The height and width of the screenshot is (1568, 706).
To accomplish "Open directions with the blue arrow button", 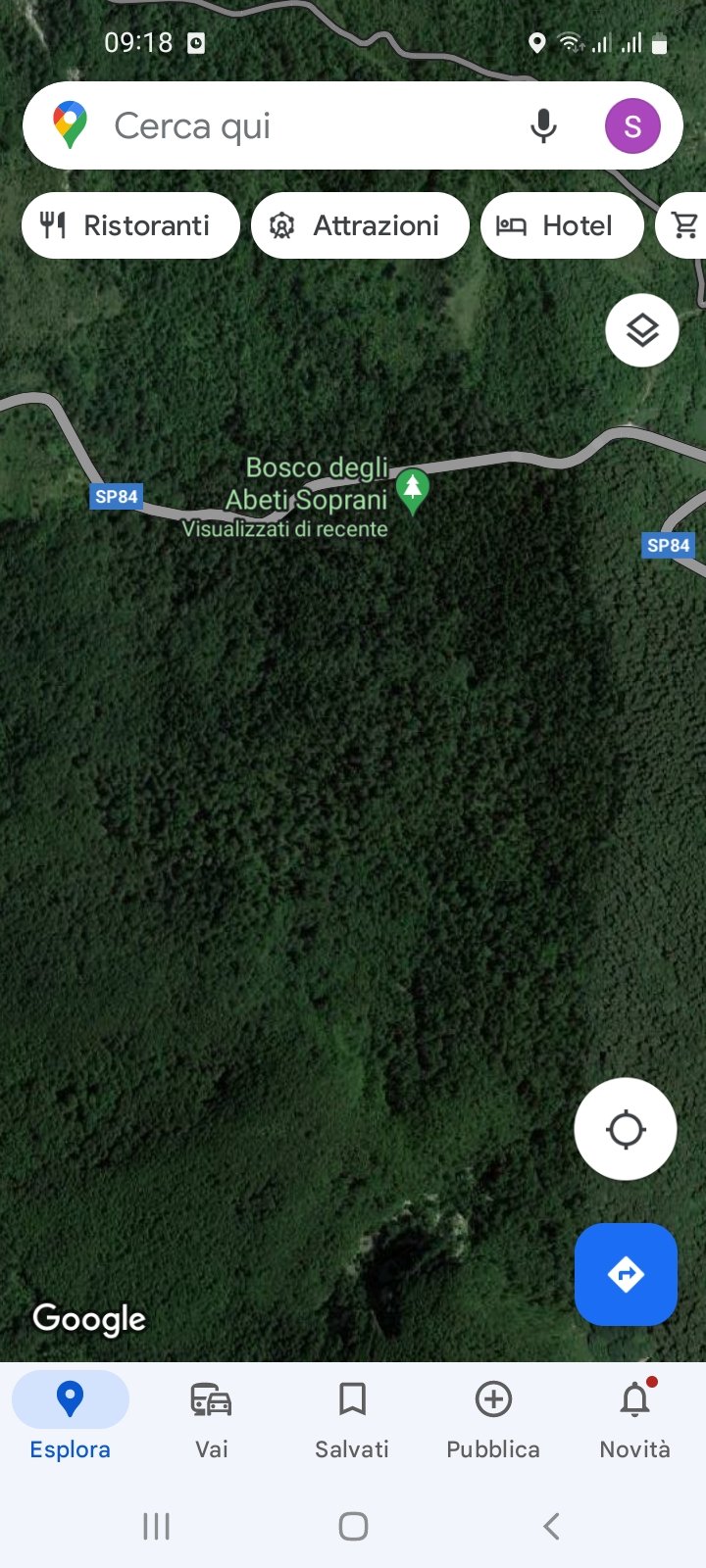I will [x=626, y=1274].
